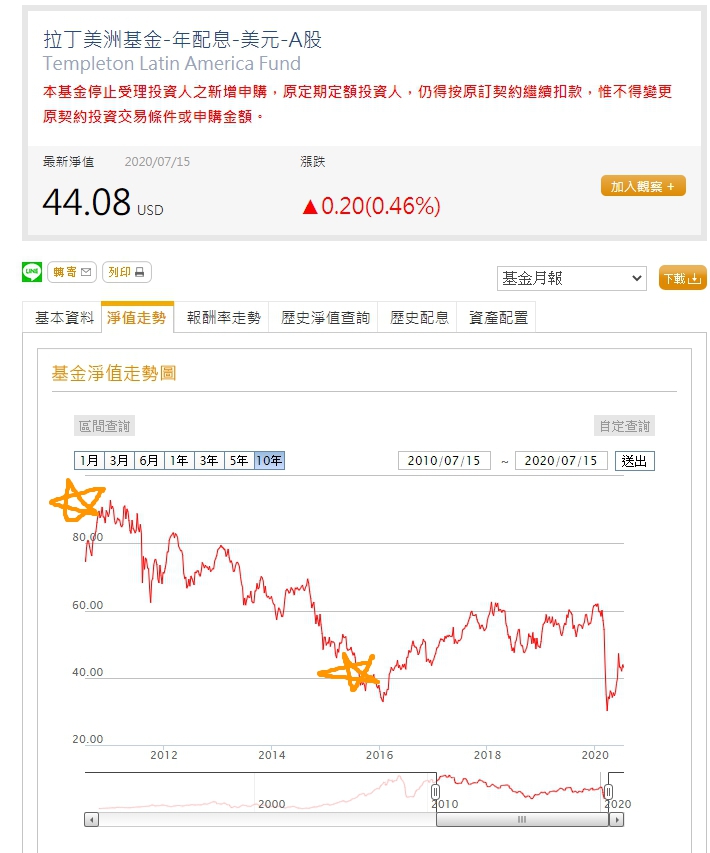The image size is (710, 853).
Task: Select the 1月 range
Action: click(89, 461)
